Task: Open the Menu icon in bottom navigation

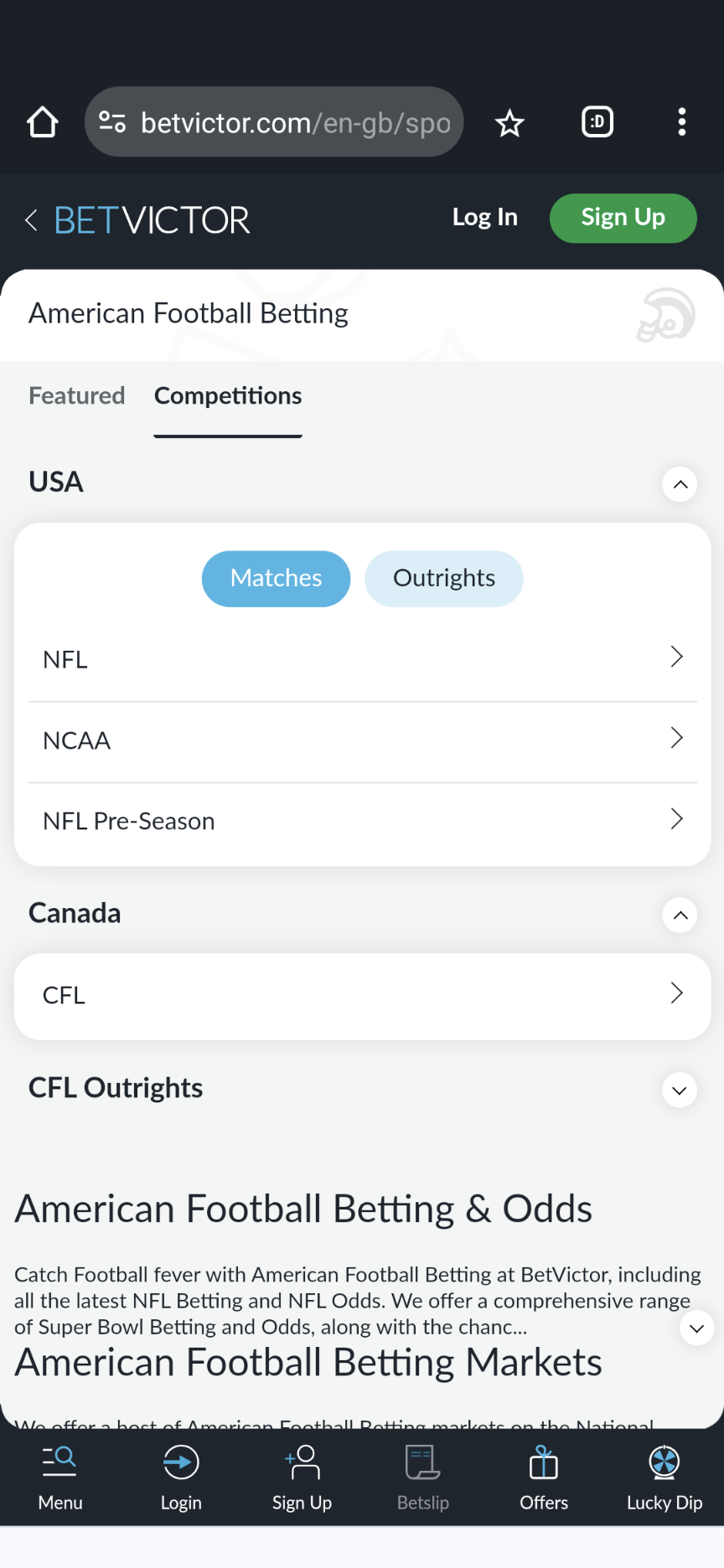Action: pyautogui.click(x=59, y=1462)
